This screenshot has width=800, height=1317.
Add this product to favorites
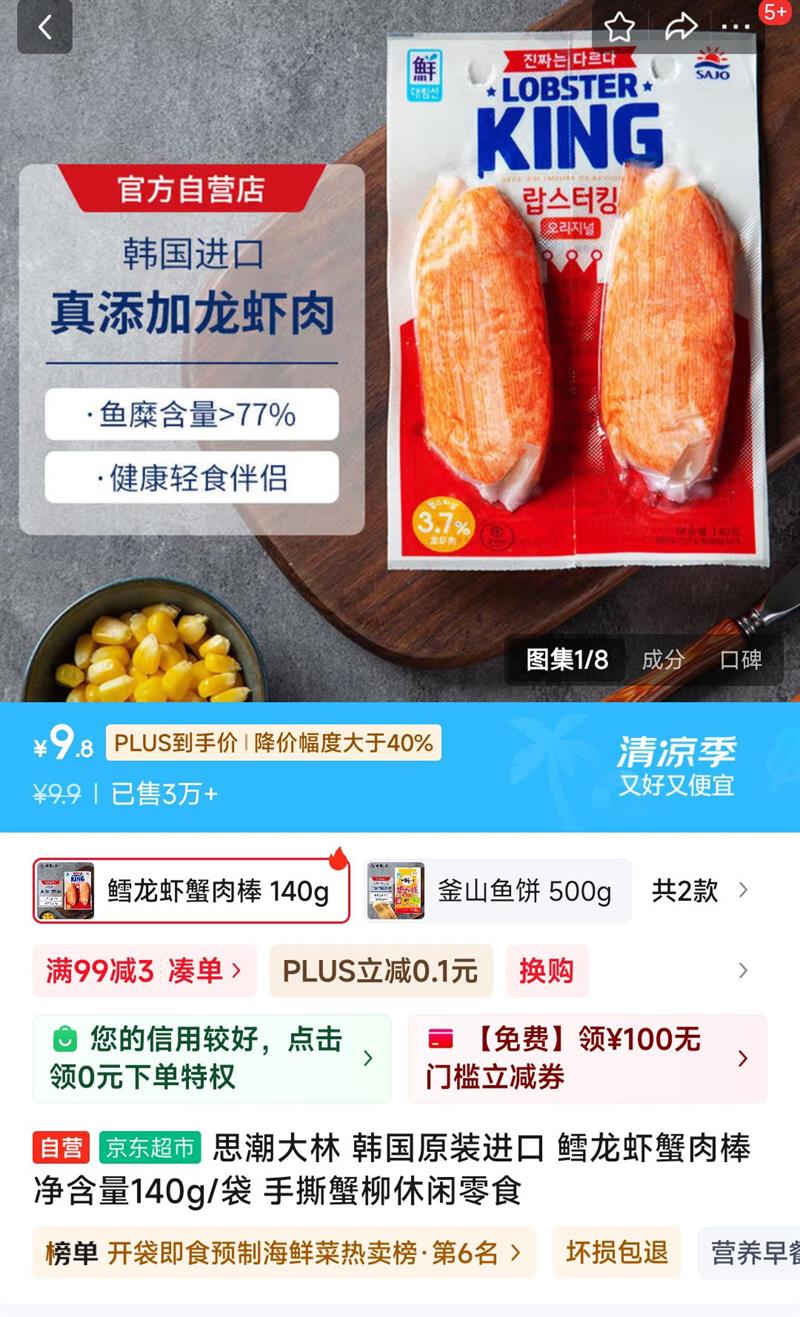pos(620,27)
